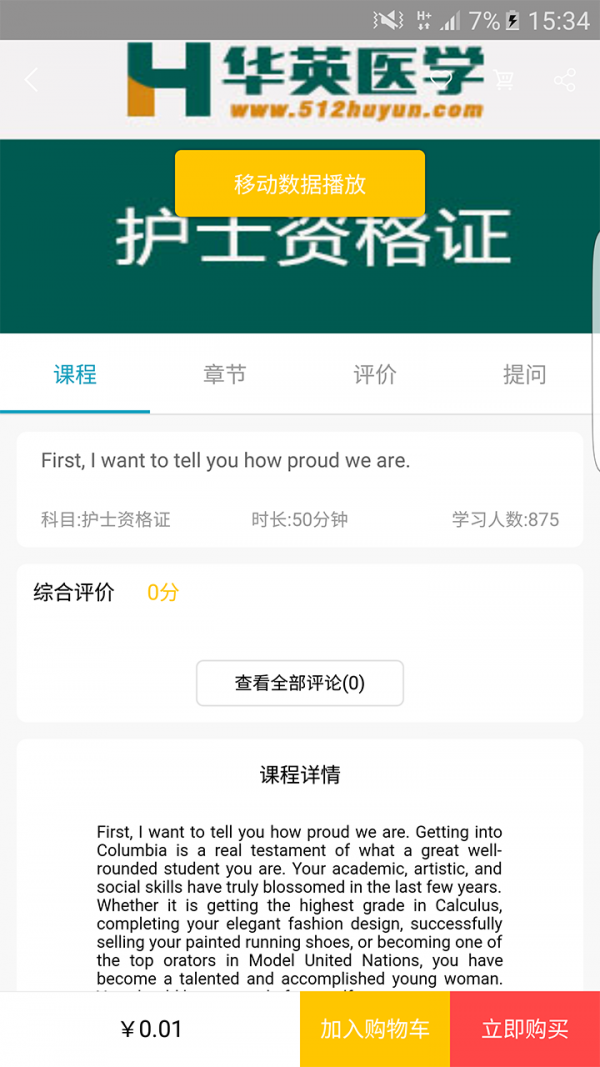This screenshot has height=1067, width=600.
Task: Tap the 移动数据播放 button
Action: (x=300, y=184)
